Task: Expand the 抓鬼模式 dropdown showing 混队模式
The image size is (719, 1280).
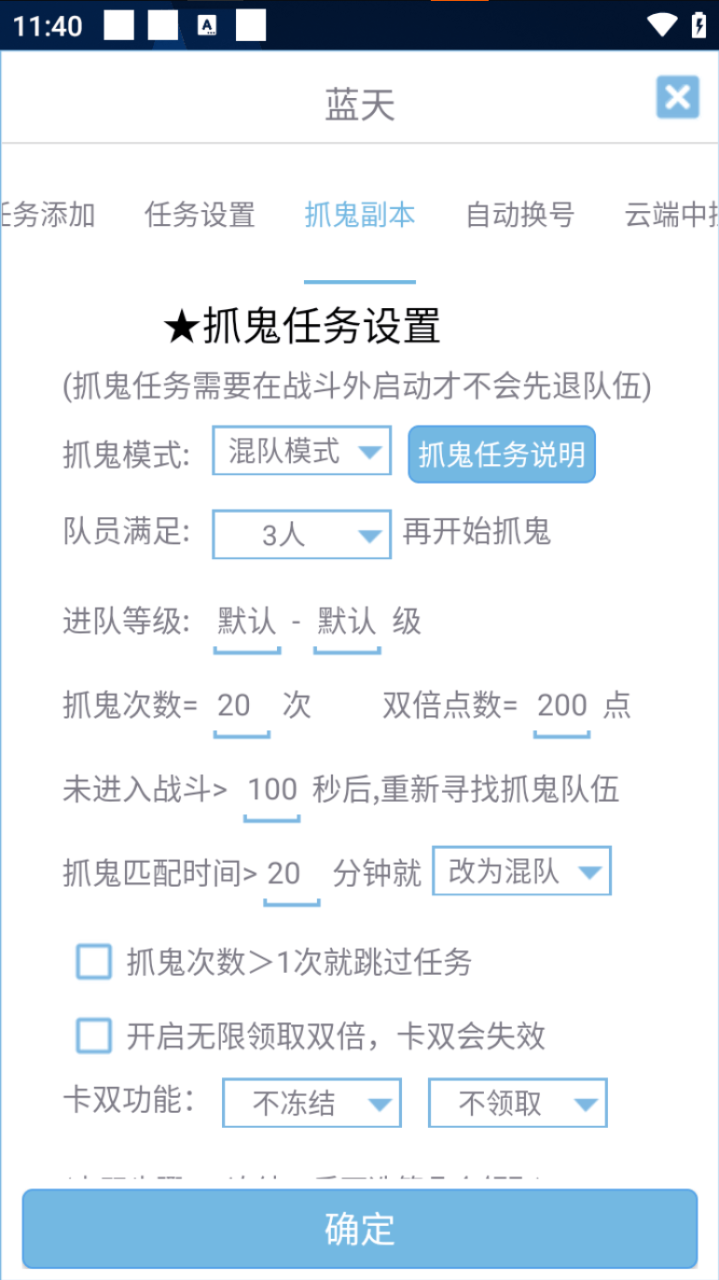Action: (301, 452)
